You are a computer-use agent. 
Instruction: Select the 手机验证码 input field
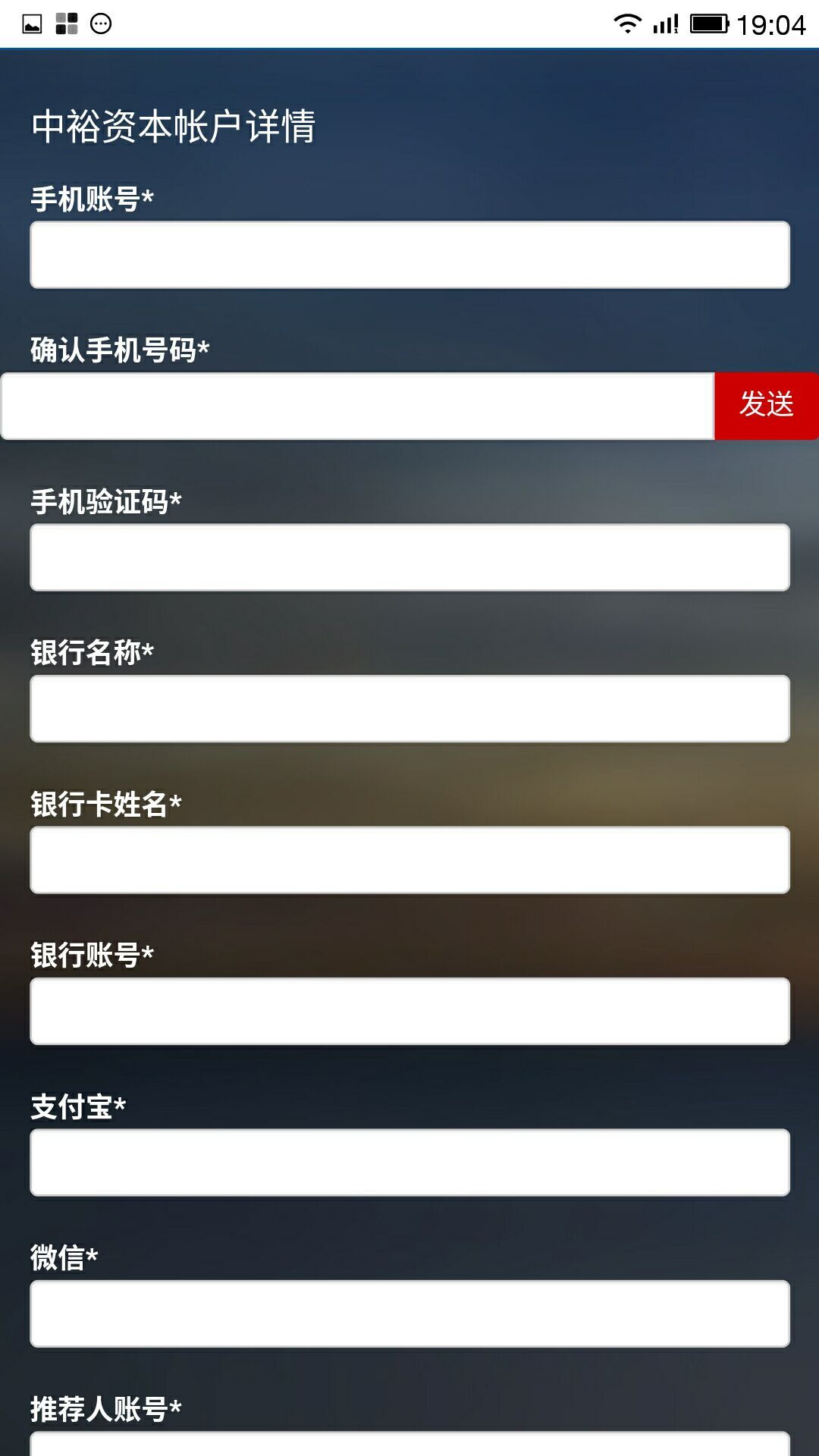pos(409,557)
